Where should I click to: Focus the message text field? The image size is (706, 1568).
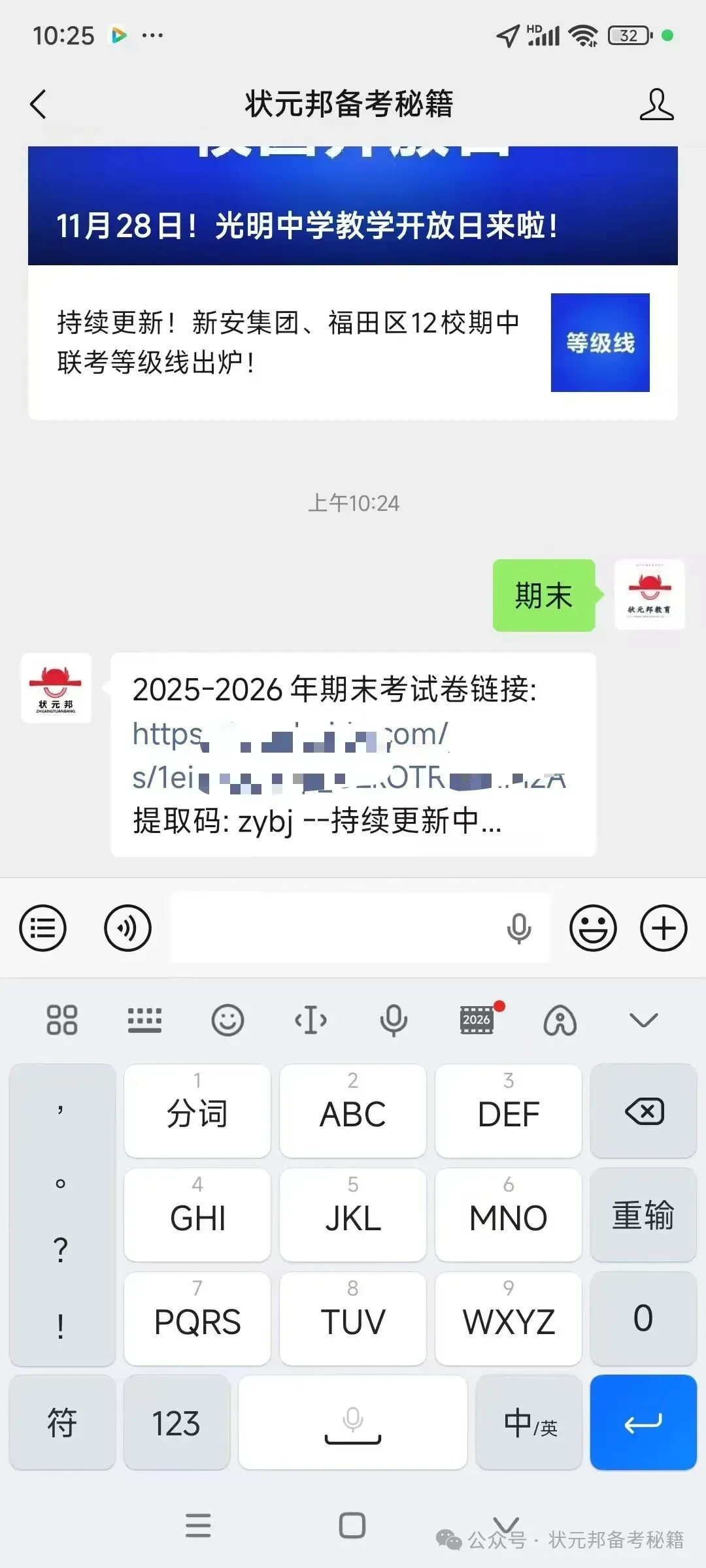tap(333, 928)
